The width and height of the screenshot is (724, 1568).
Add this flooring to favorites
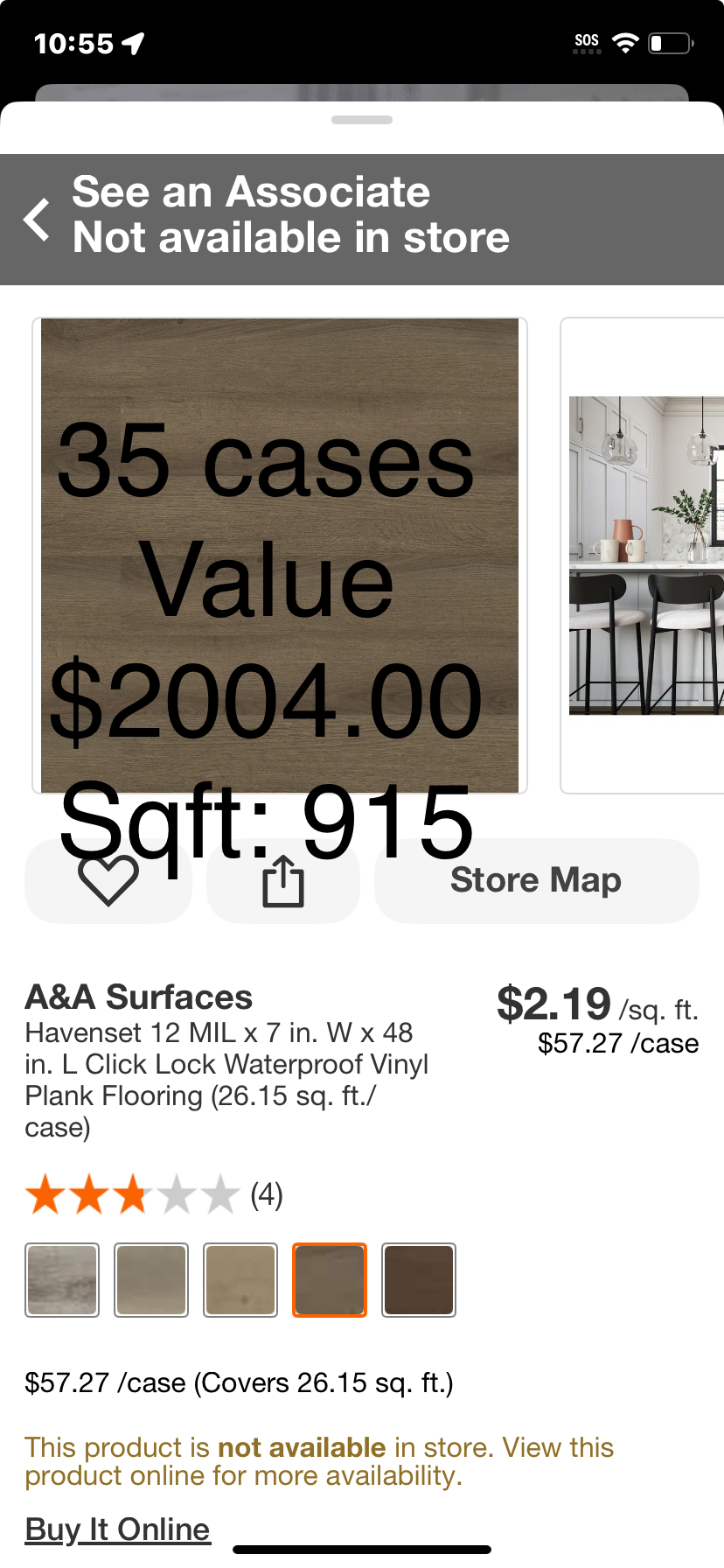(x=108, y=881)
